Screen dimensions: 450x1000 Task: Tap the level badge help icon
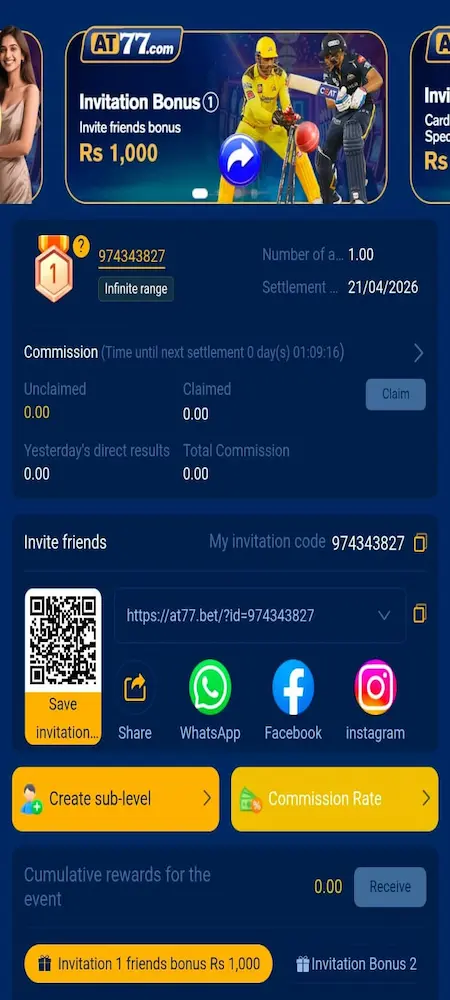point(82,246)
